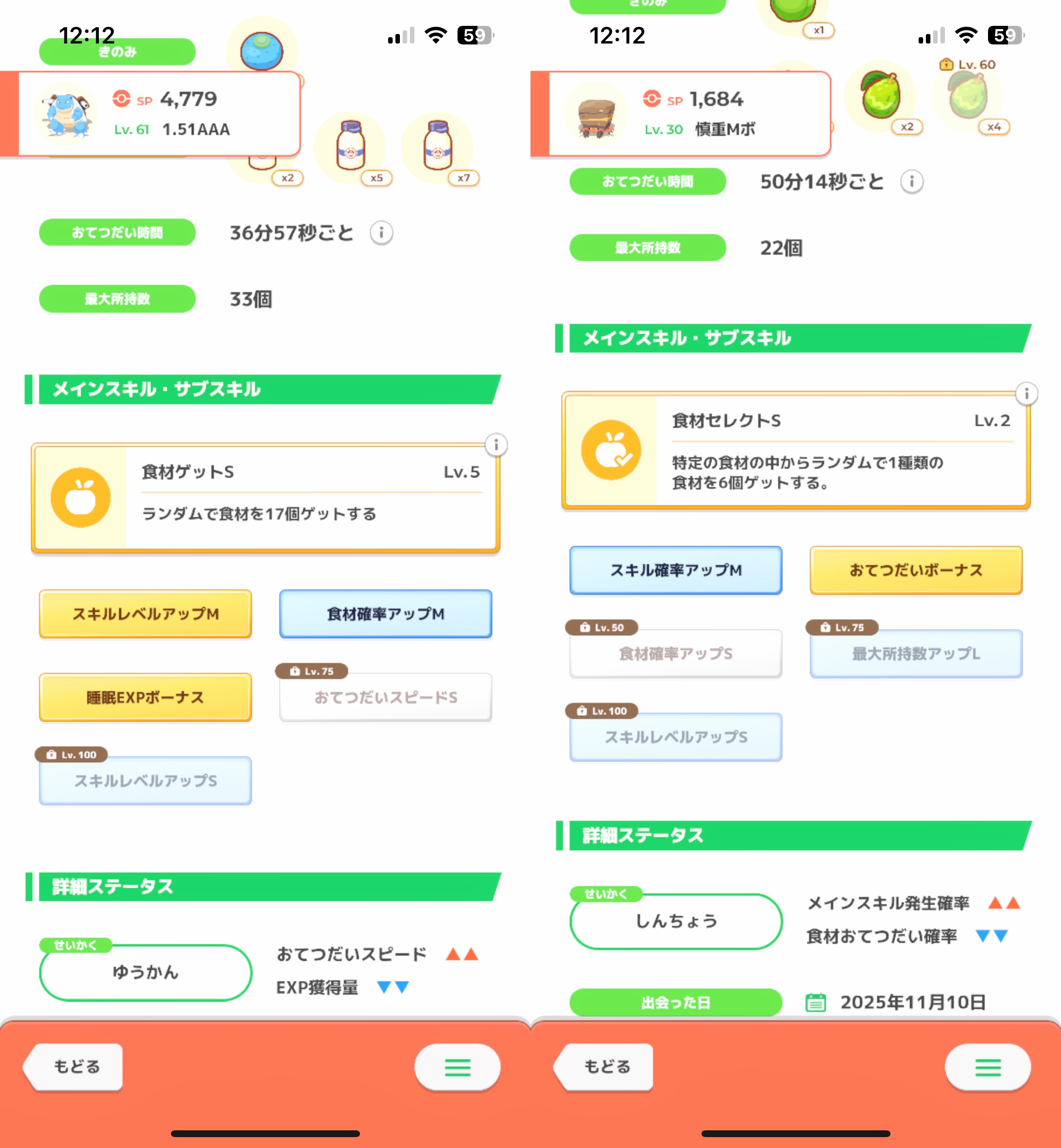Tap the おてつだいボーナス sub skill
The image size is (1061, 1148).
[x=916, y=570]
